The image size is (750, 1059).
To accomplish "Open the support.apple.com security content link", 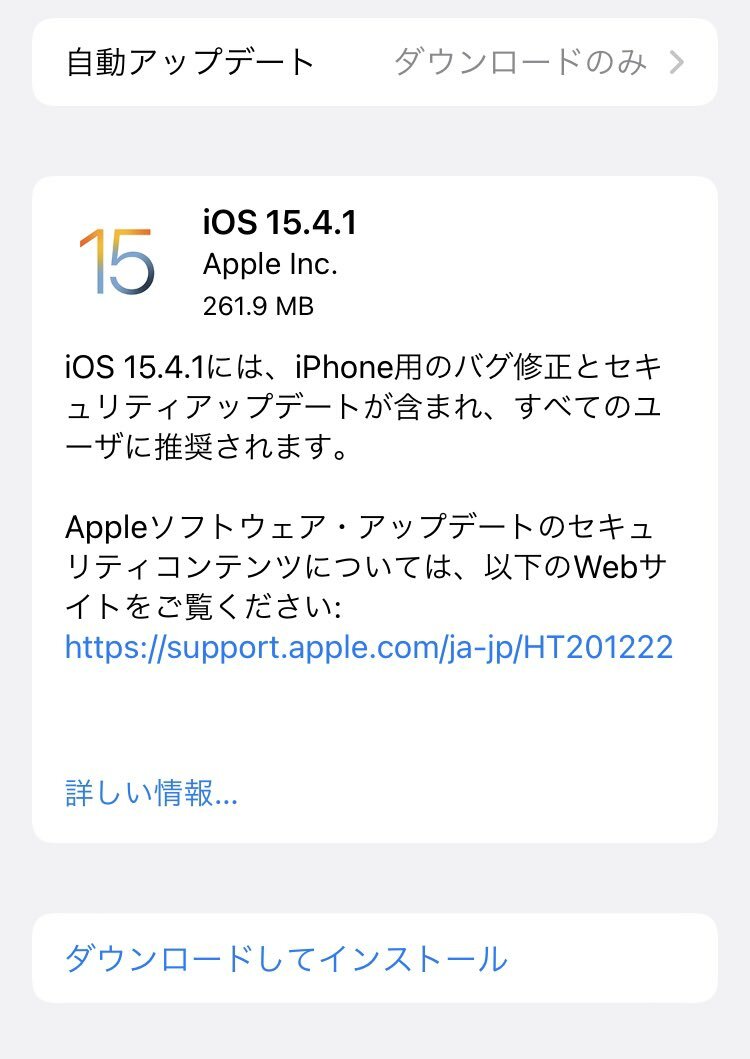I will (x=369, y=647).
